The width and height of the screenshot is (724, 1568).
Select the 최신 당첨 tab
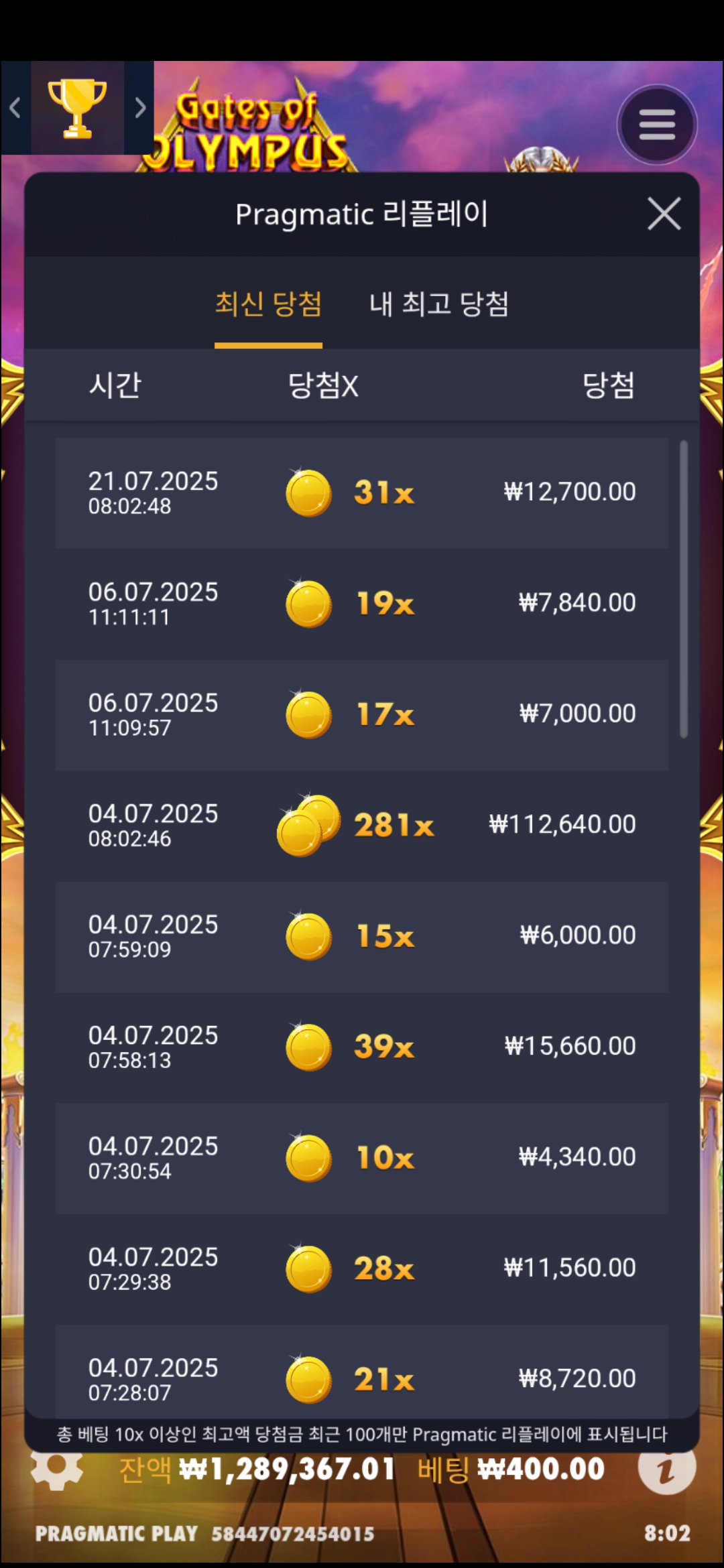click(268, 305)
